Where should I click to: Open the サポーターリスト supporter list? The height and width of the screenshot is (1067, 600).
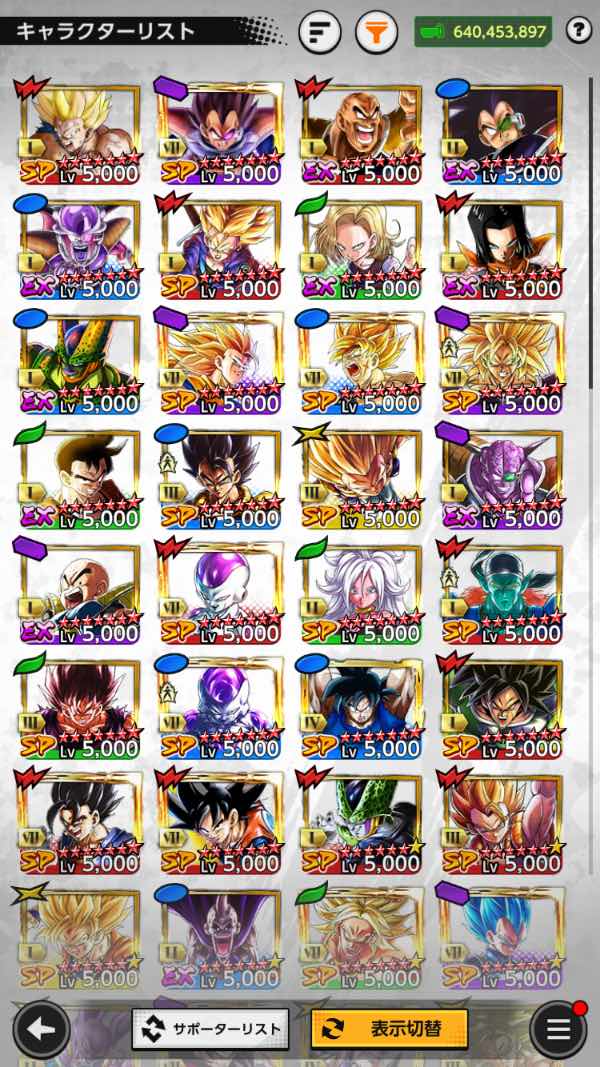click(x=210, y=1029)
